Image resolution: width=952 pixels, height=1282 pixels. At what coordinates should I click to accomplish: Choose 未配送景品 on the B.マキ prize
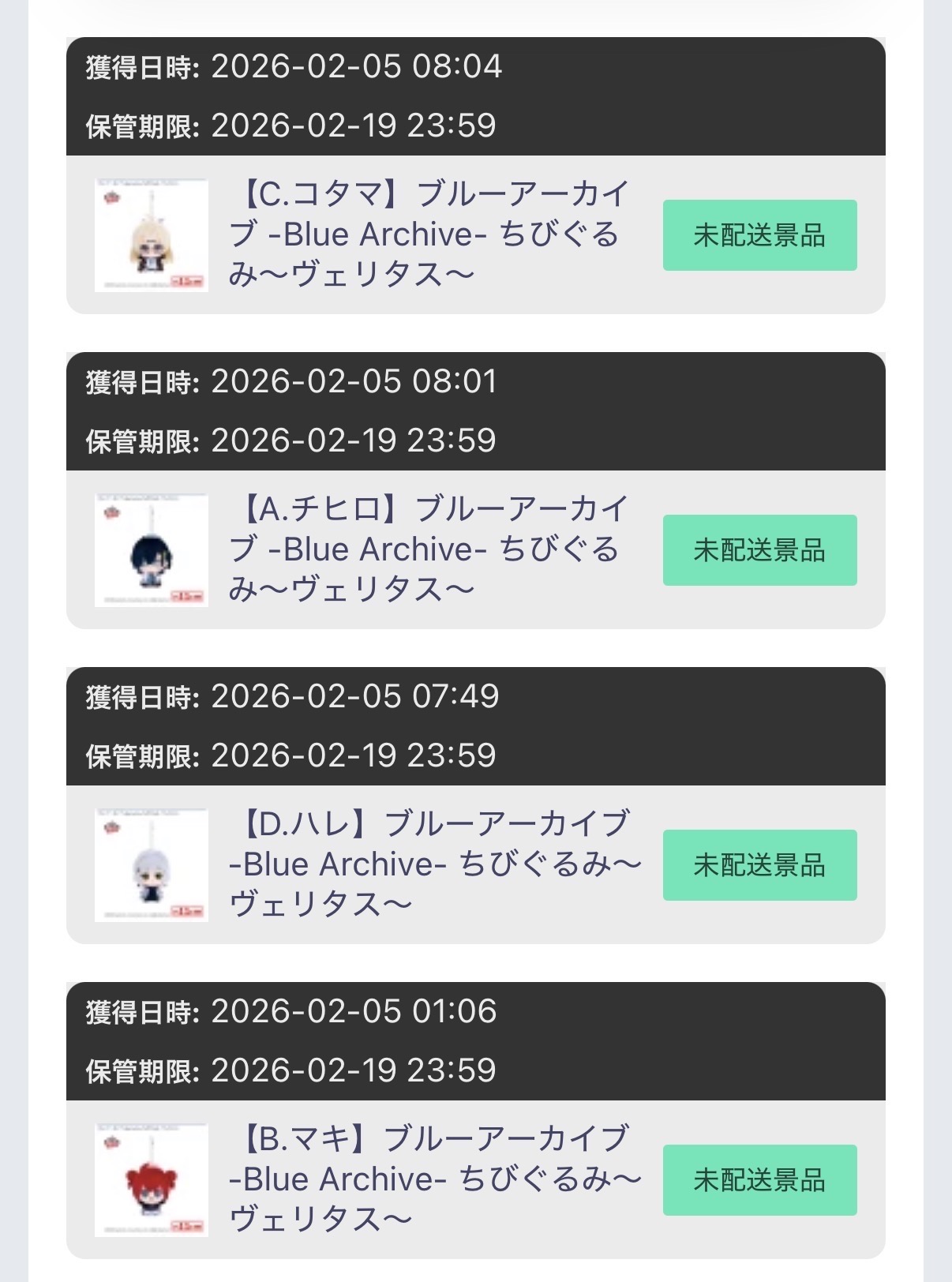coord(759,1180)
